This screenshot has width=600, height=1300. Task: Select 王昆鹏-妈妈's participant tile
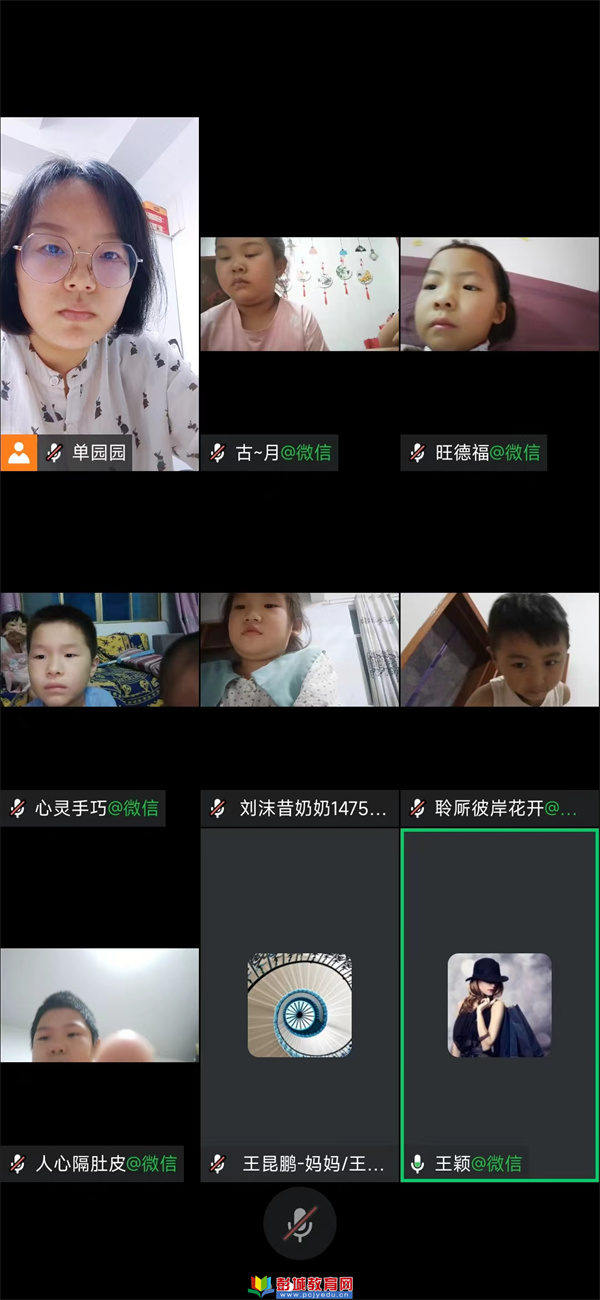pos(299,1005)
